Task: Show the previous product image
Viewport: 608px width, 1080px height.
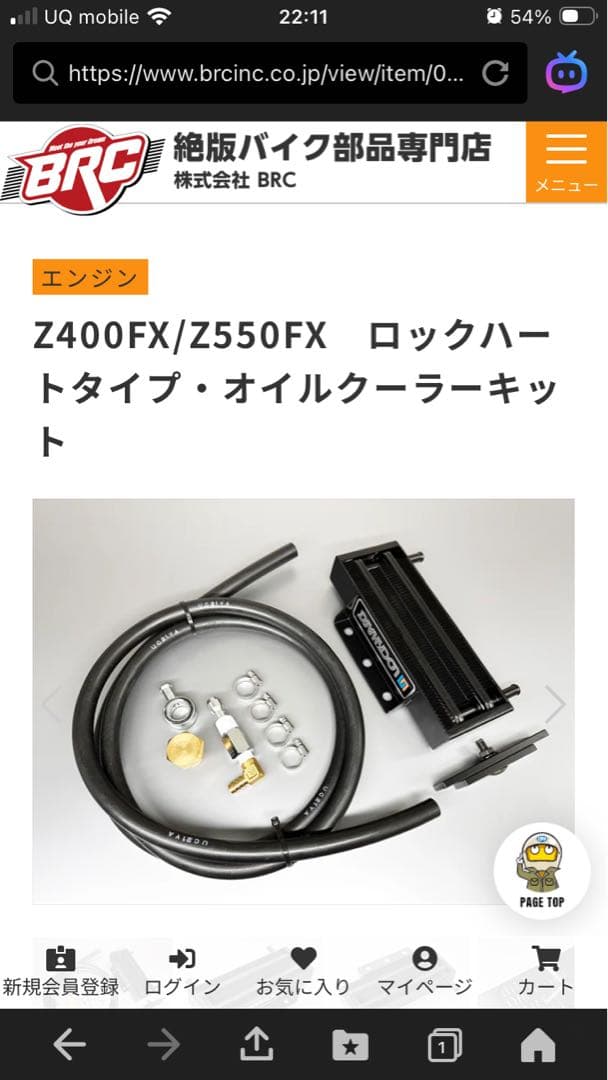Action: click(x=51, y=704)
